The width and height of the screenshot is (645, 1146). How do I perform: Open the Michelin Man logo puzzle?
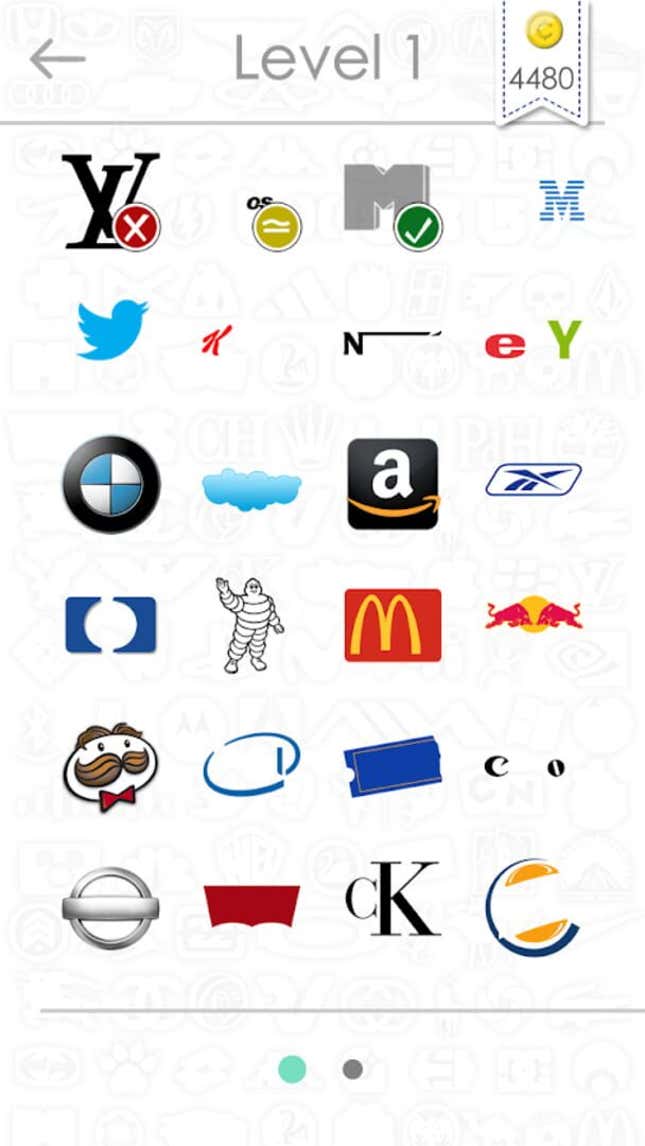(x=250, y=625)
